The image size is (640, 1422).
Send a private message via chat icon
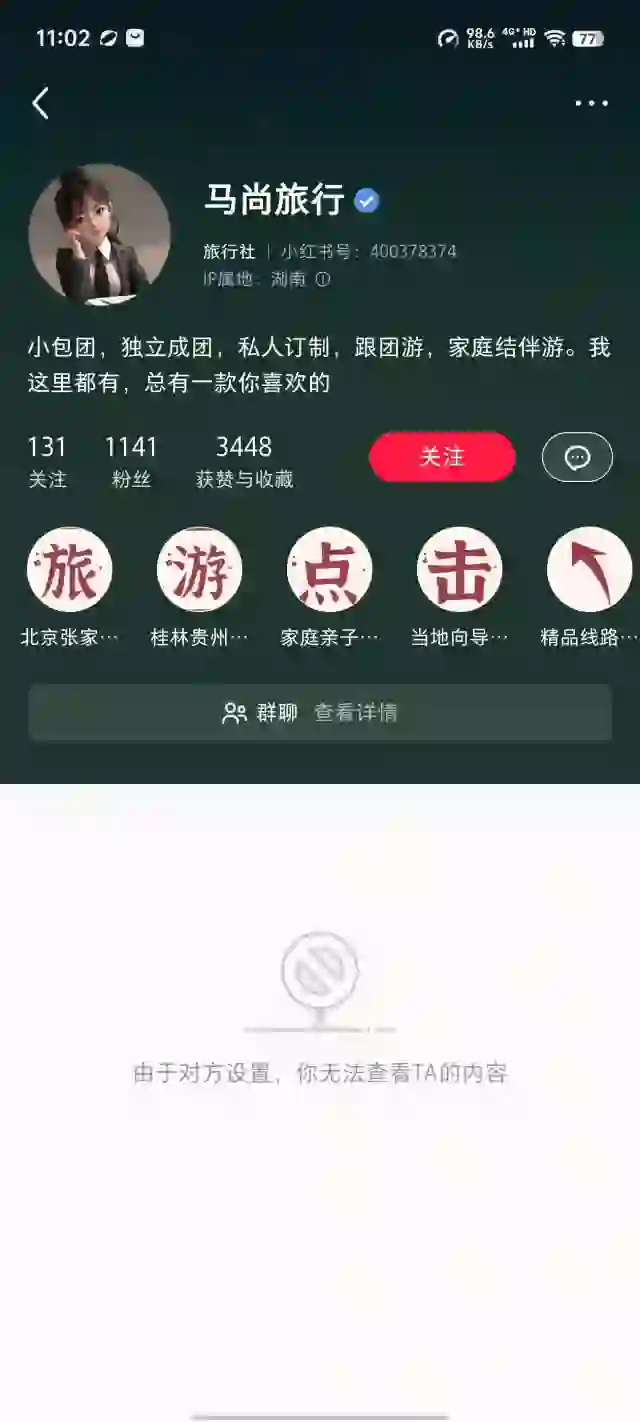(577, 457)
